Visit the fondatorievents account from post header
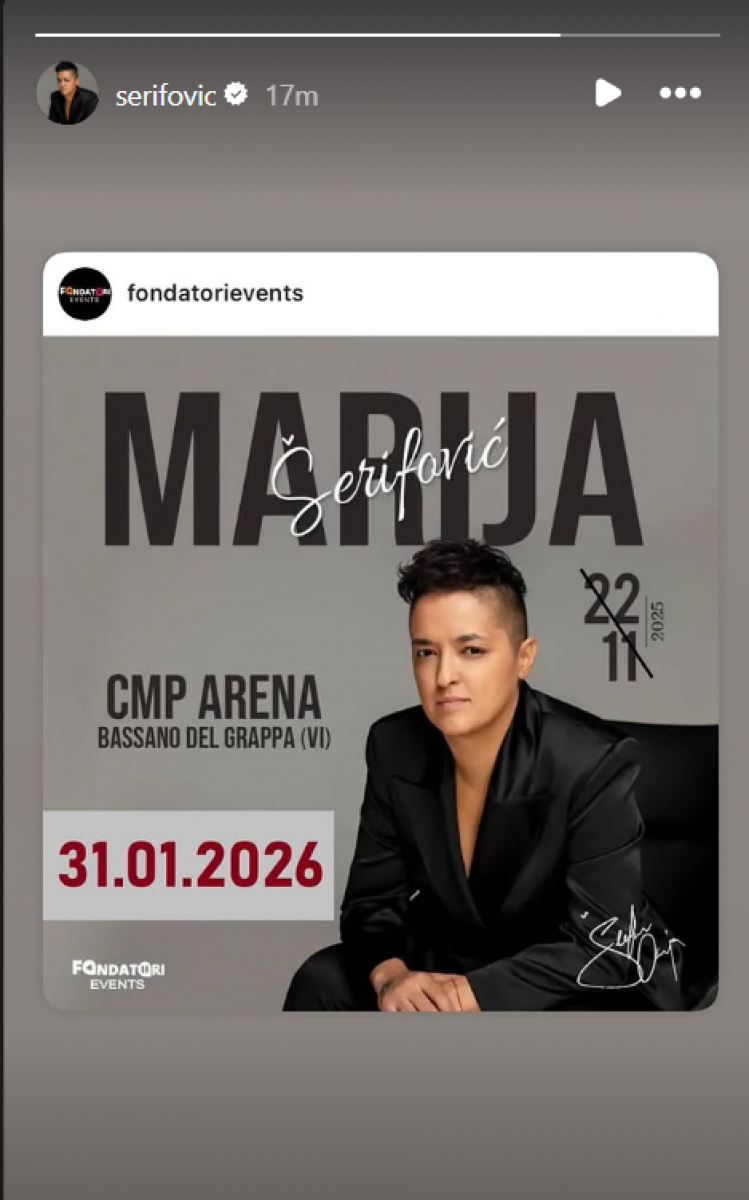This screenshot has height=1200, width=749. [215, 293]
